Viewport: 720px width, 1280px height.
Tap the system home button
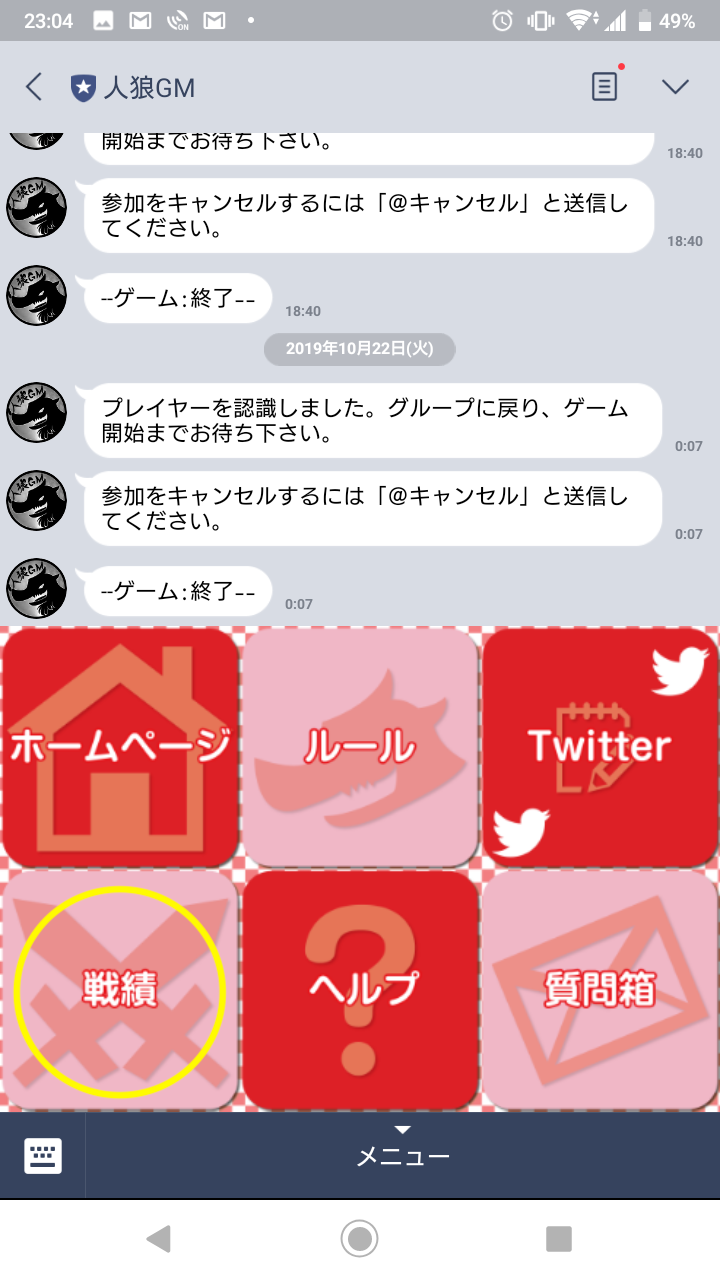pos(359,1239)
